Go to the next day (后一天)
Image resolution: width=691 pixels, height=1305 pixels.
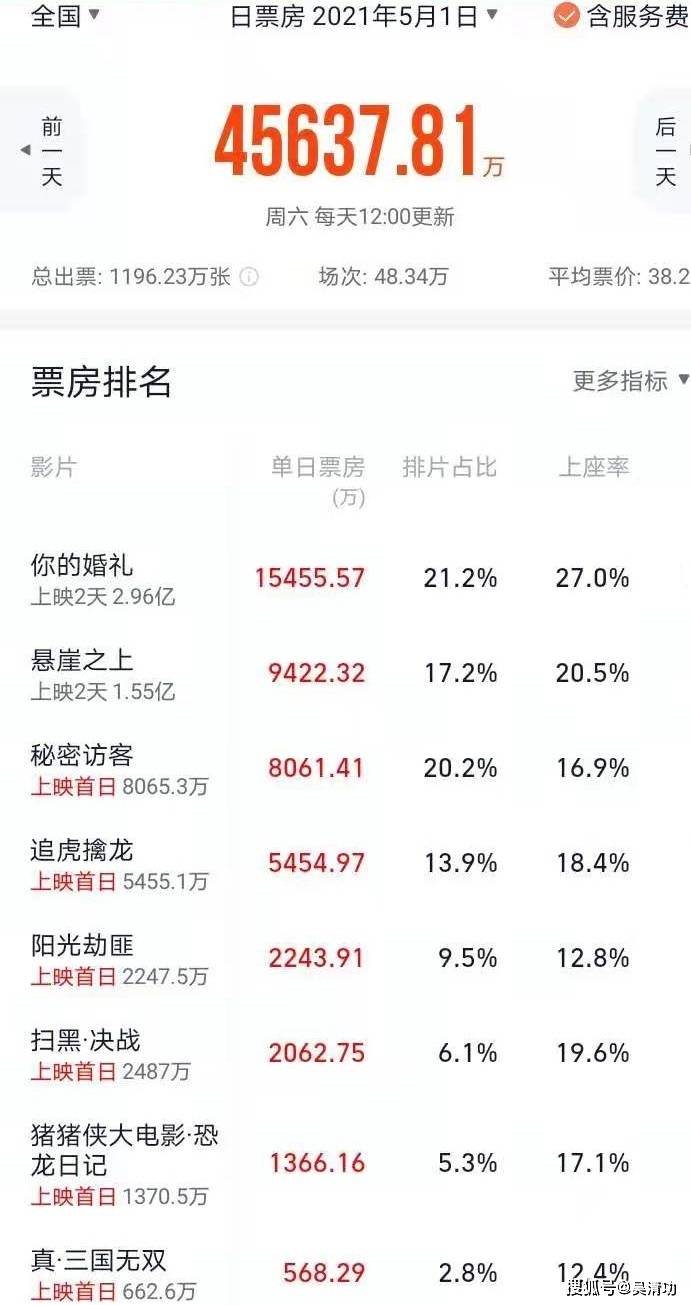664,152
